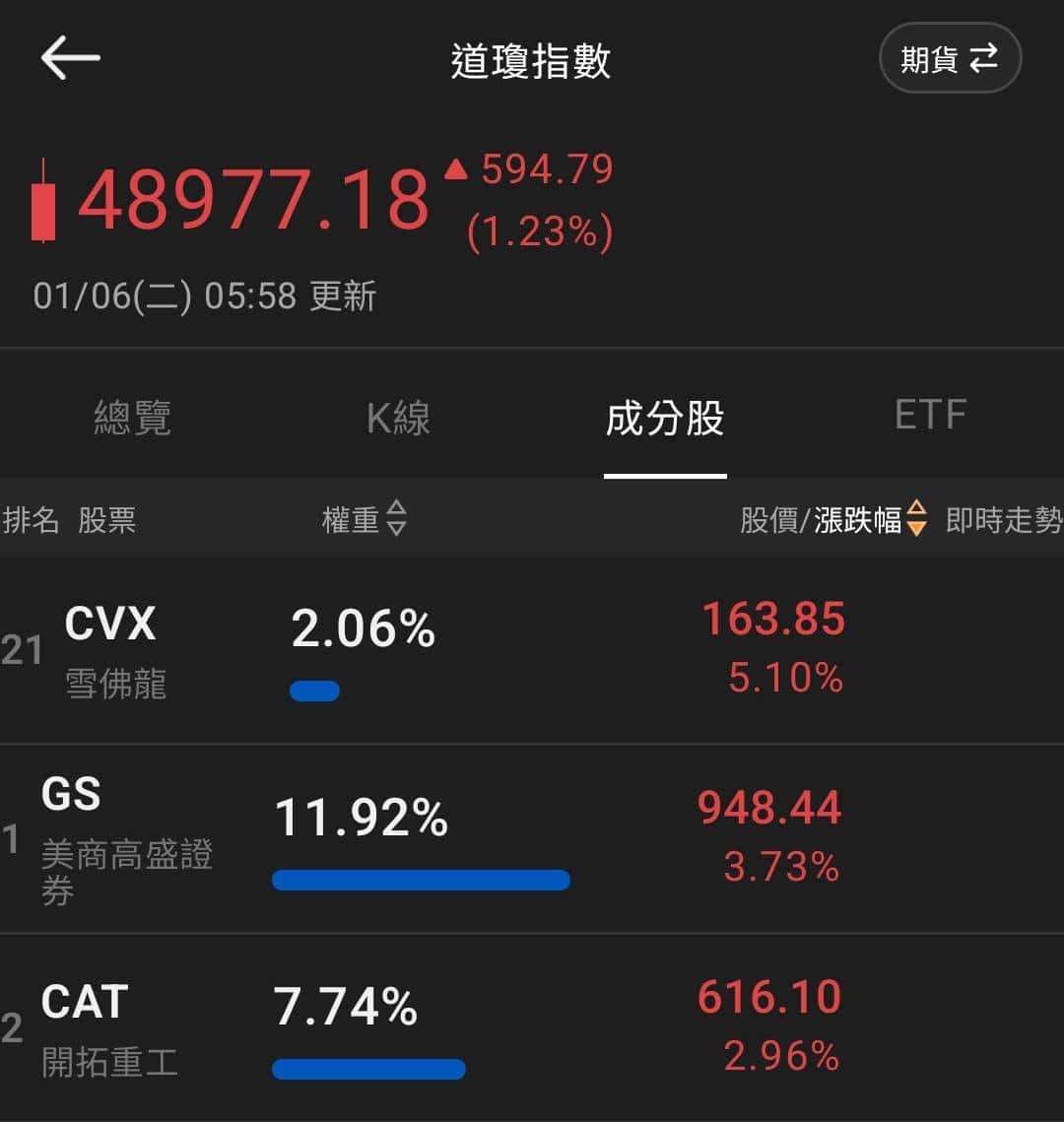Tap the 權重 sort arrows icon

(397, 520)
